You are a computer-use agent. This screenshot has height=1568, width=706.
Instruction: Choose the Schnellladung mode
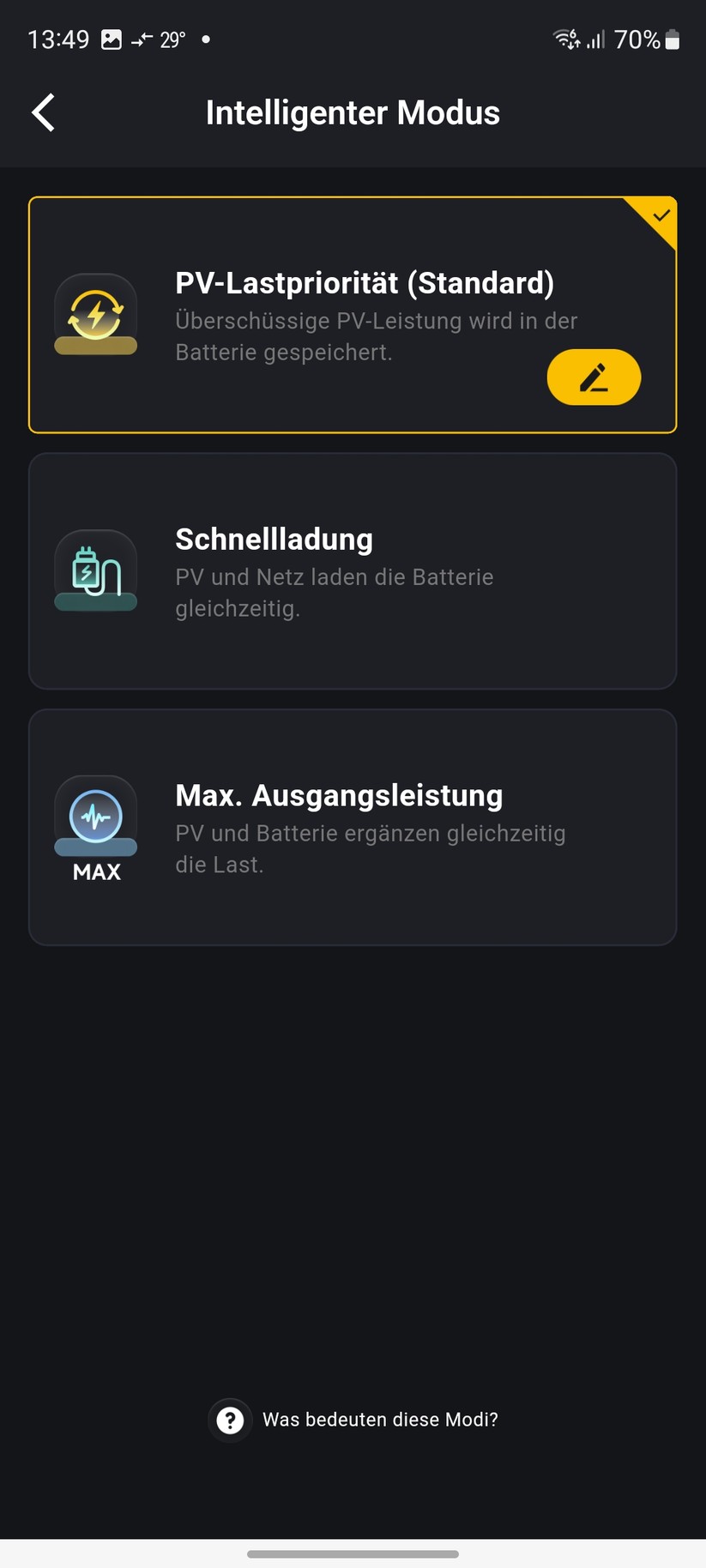(x=352, y=570)
